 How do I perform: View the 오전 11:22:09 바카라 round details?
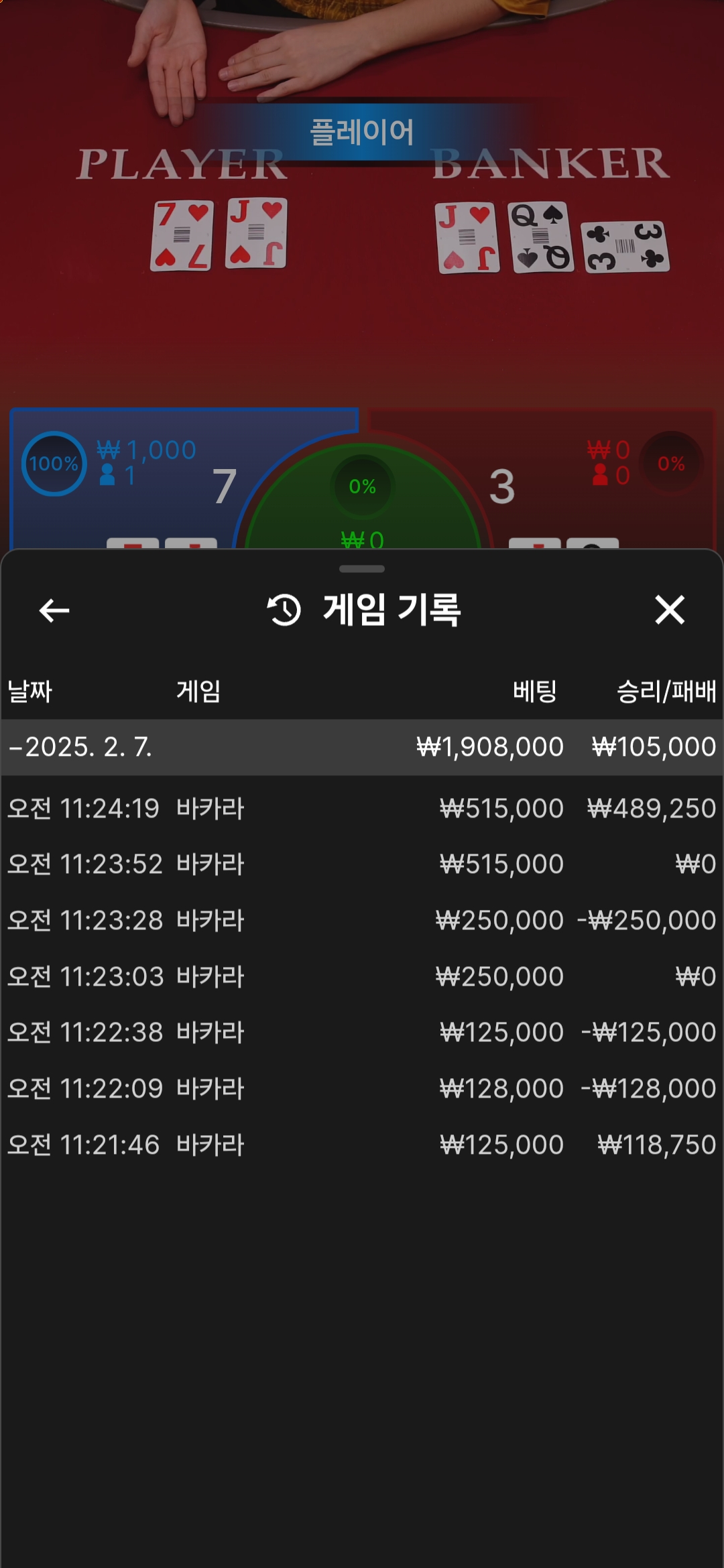(362, 1089)
